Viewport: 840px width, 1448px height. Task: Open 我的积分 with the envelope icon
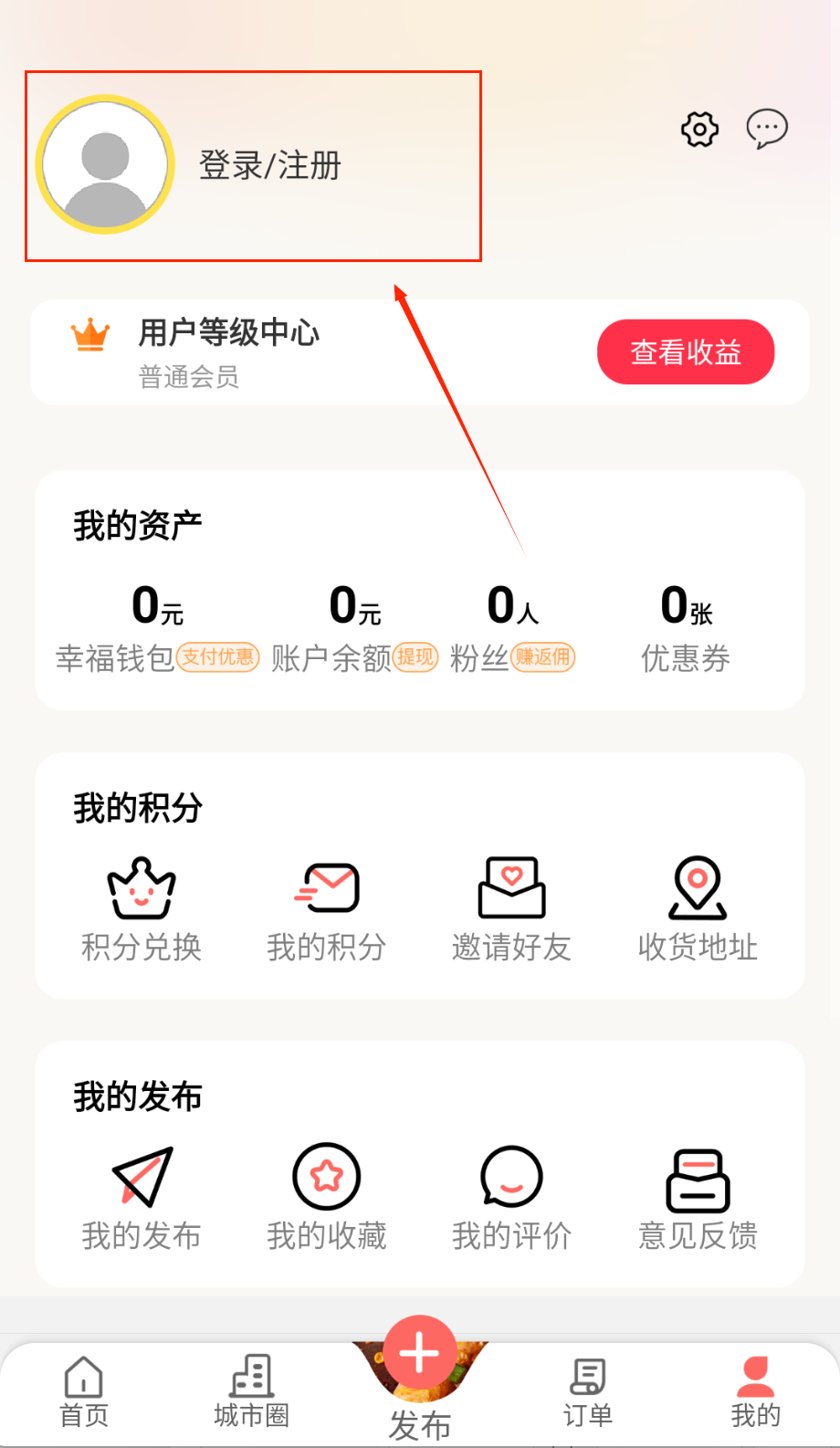point(327,910)
